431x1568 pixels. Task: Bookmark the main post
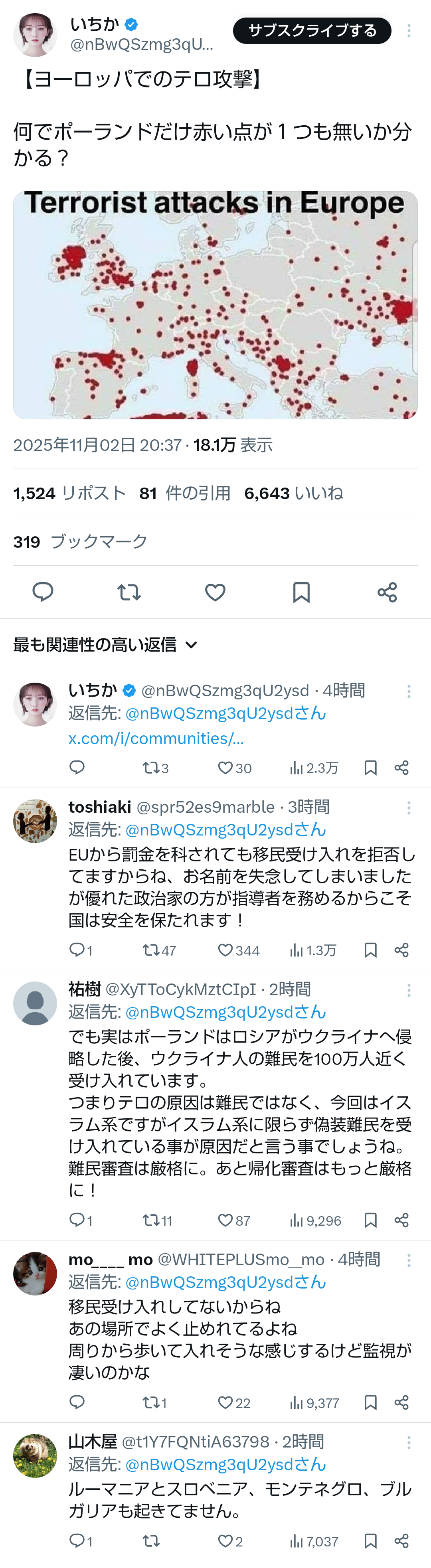301,592
